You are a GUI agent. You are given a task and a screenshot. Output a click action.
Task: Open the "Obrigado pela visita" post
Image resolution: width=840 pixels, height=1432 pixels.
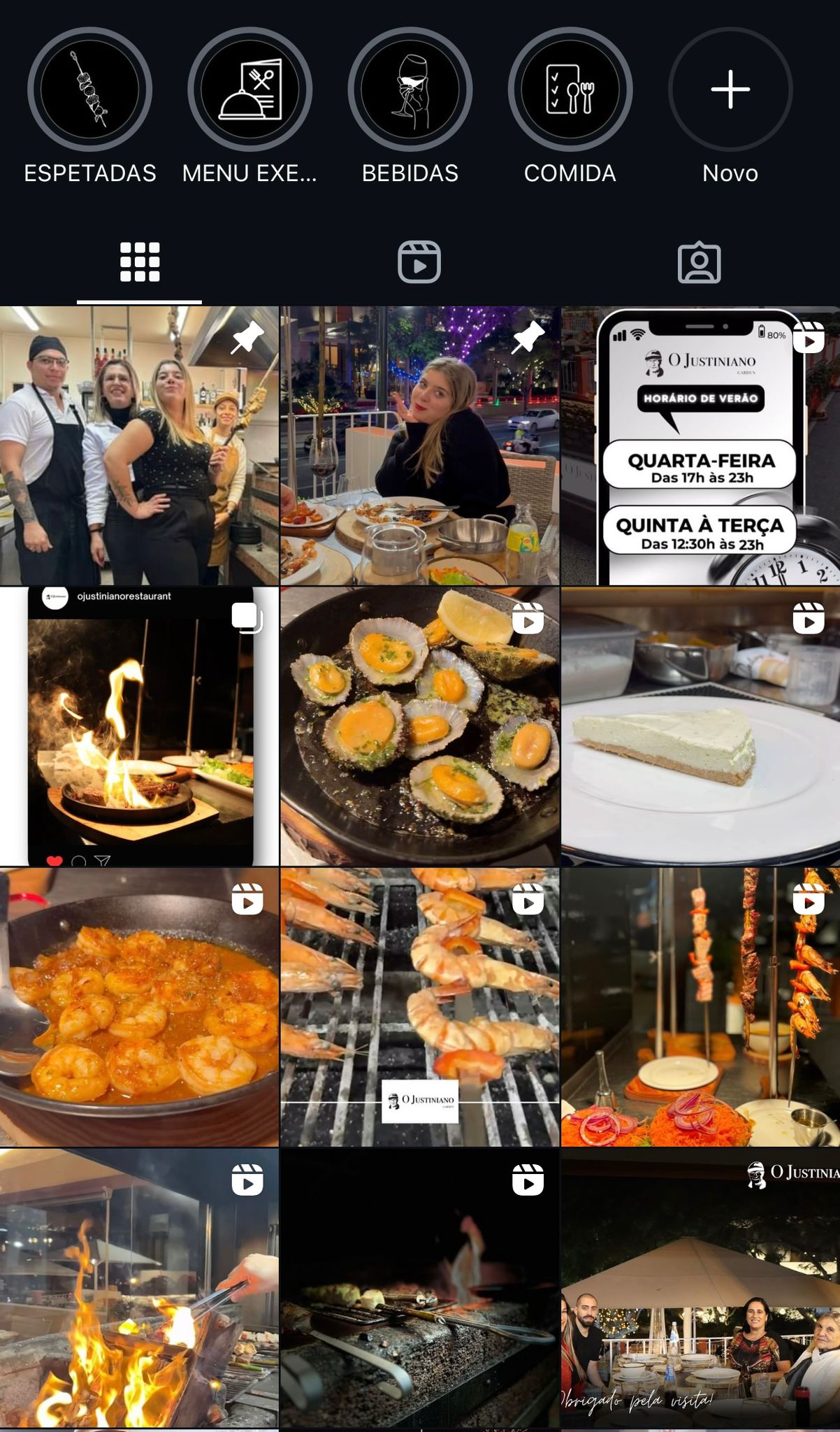tap(700, 1289)
